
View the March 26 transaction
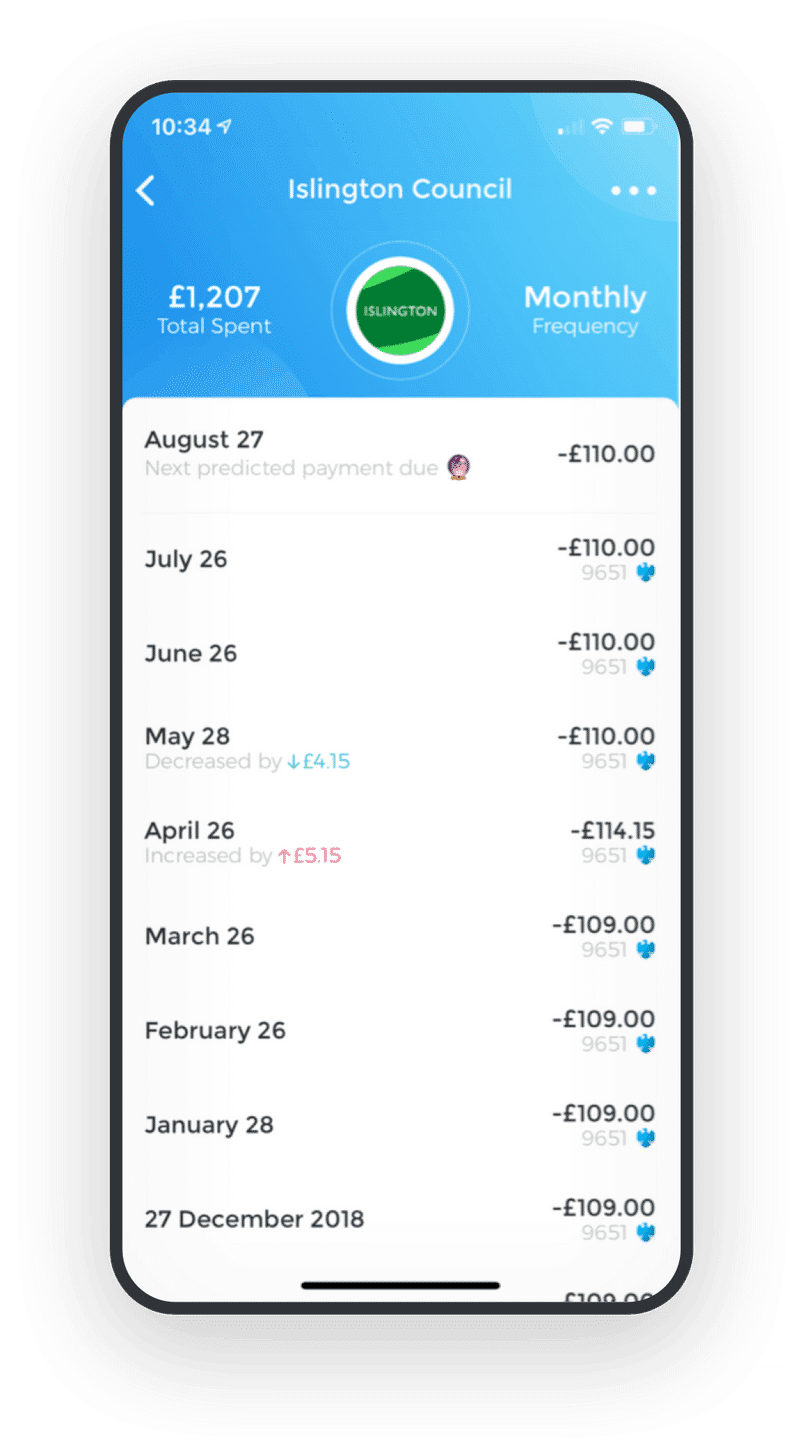(x=400, y=936)
